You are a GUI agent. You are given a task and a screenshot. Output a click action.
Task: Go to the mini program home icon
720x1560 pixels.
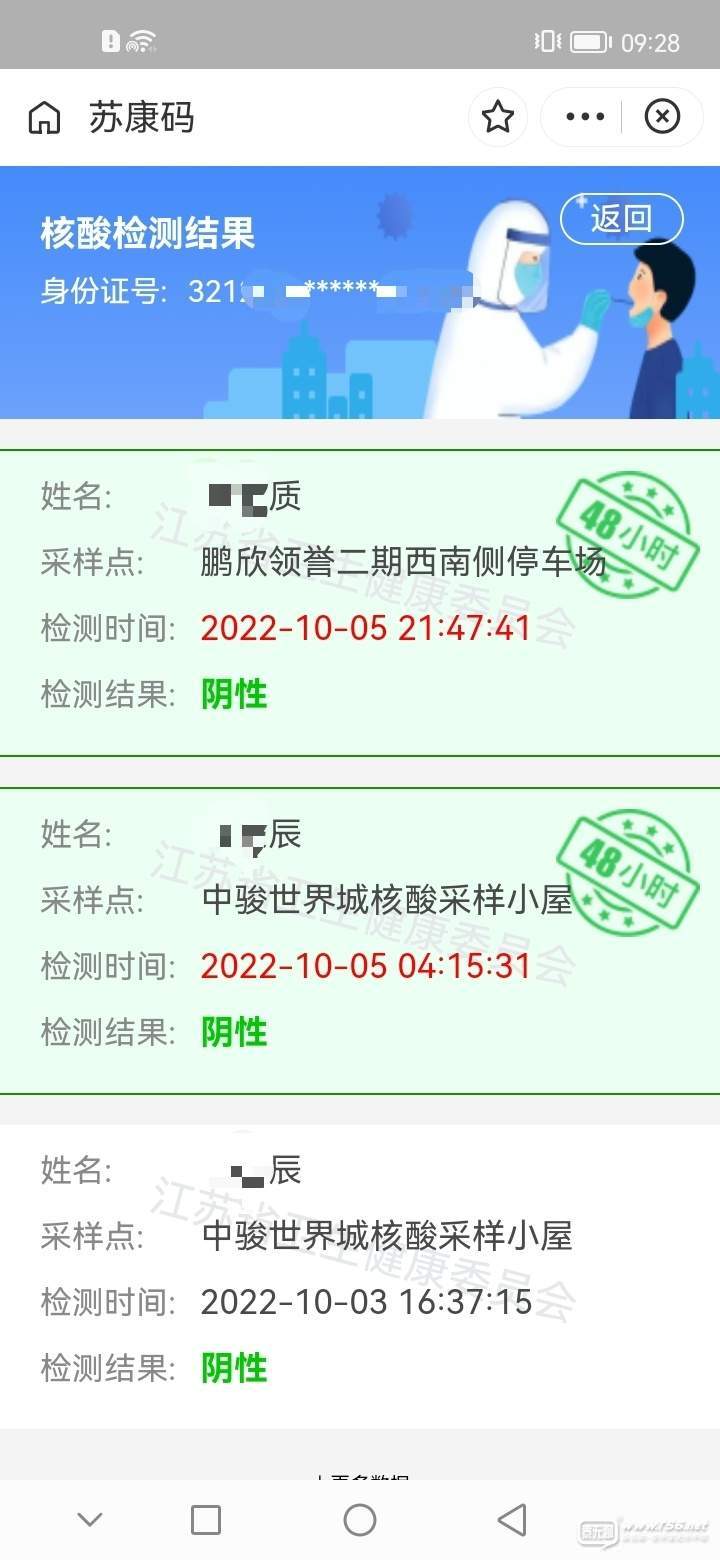pyautogui.click(x=44, y=118)
